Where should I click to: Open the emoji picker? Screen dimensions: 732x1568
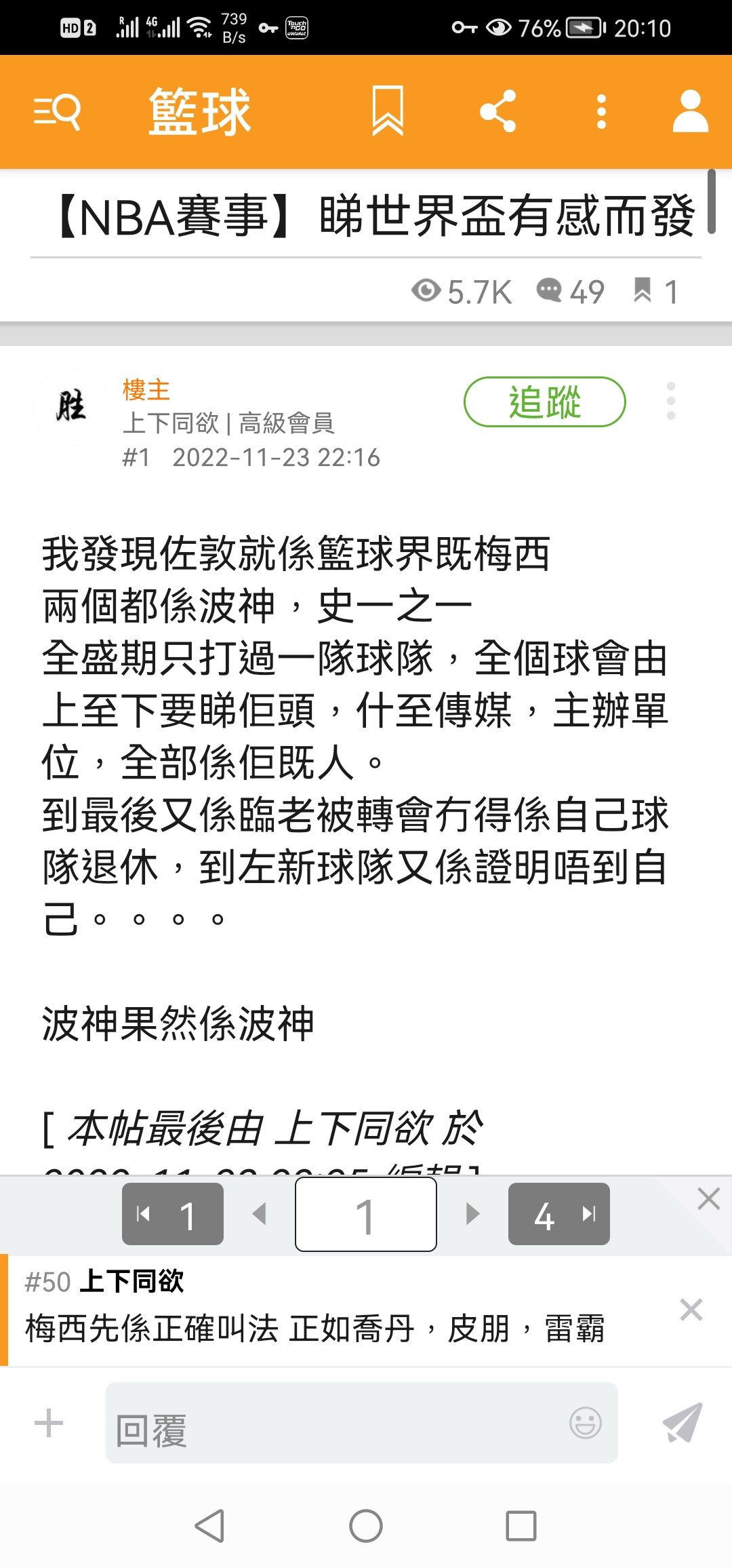(585, 1423)
